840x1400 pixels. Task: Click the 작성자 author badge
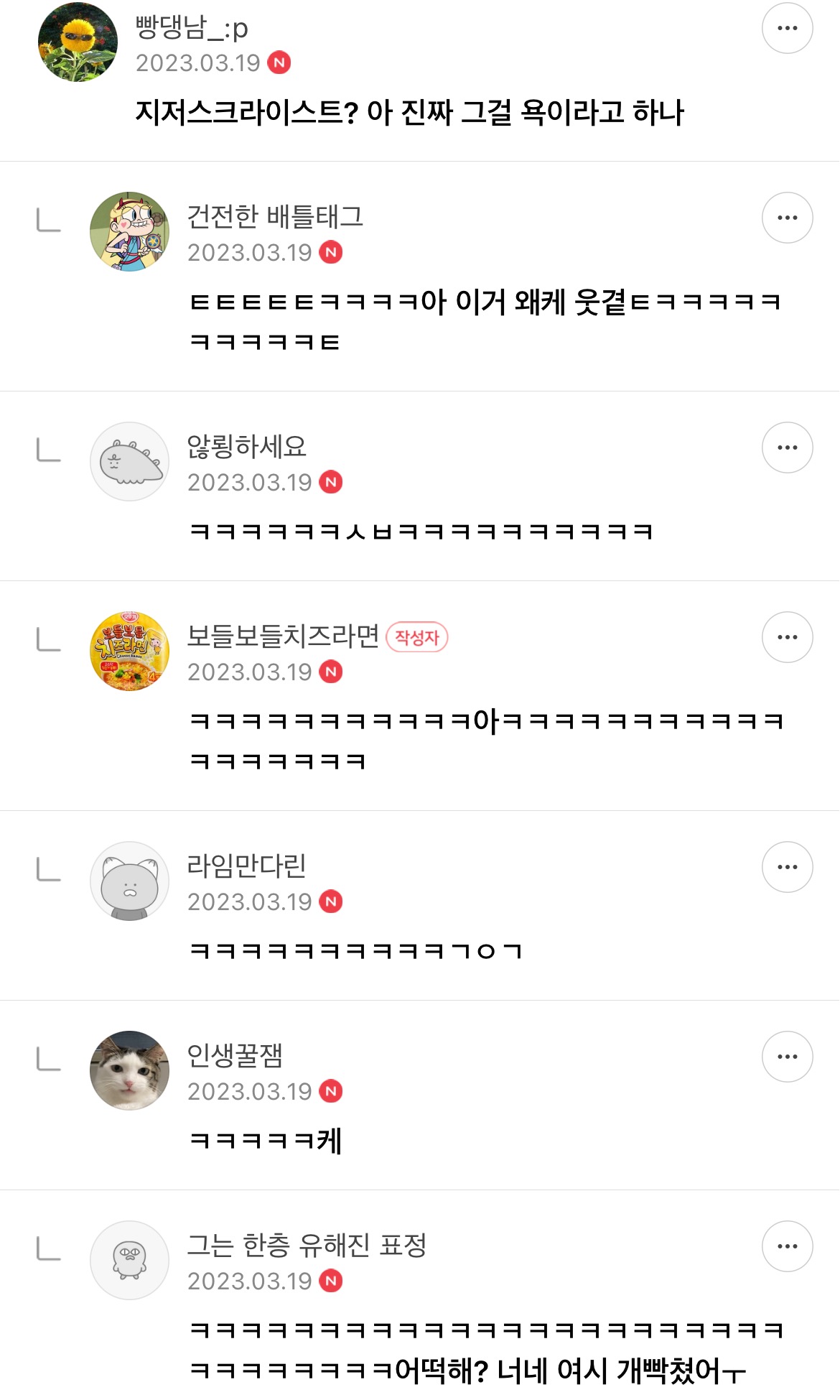[x=419, y=636]
